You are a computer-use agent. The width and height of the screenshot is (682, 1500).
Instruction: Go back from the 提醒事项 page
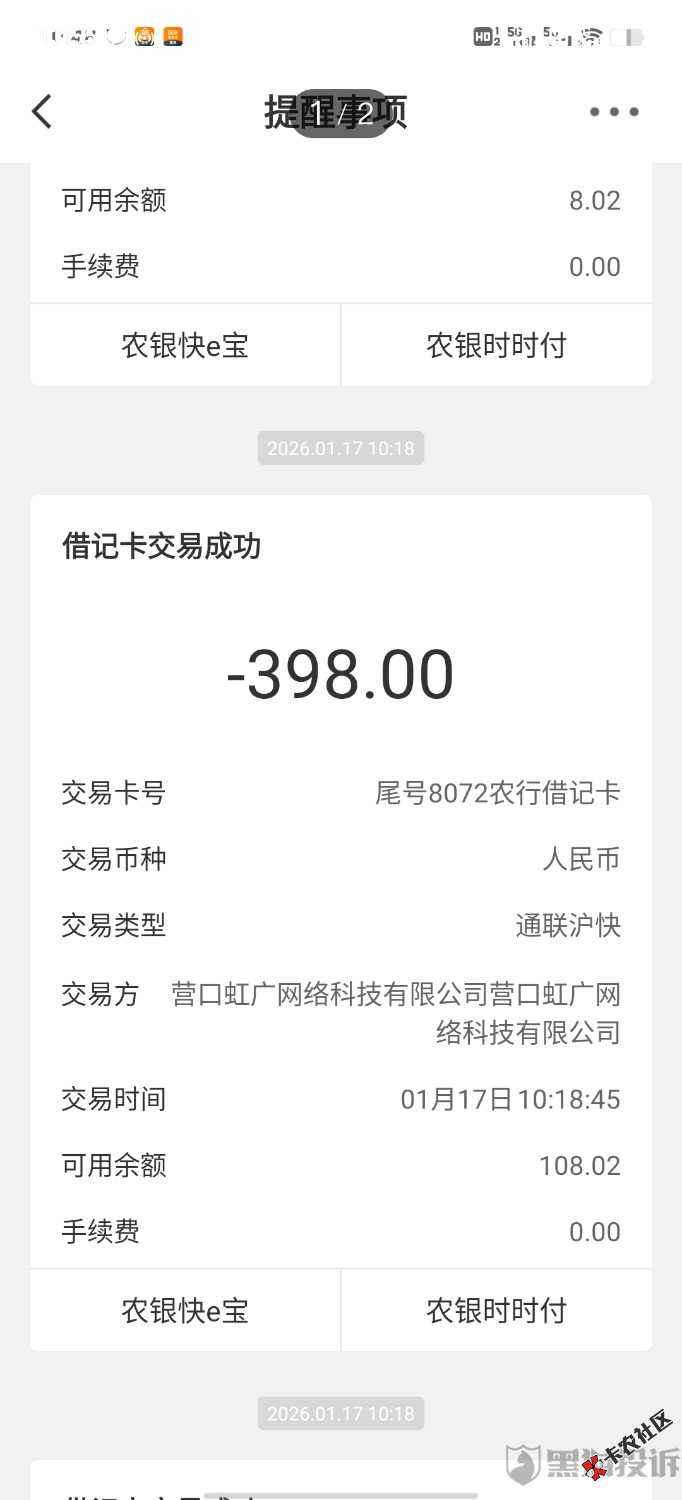click(x=42, y=111)
